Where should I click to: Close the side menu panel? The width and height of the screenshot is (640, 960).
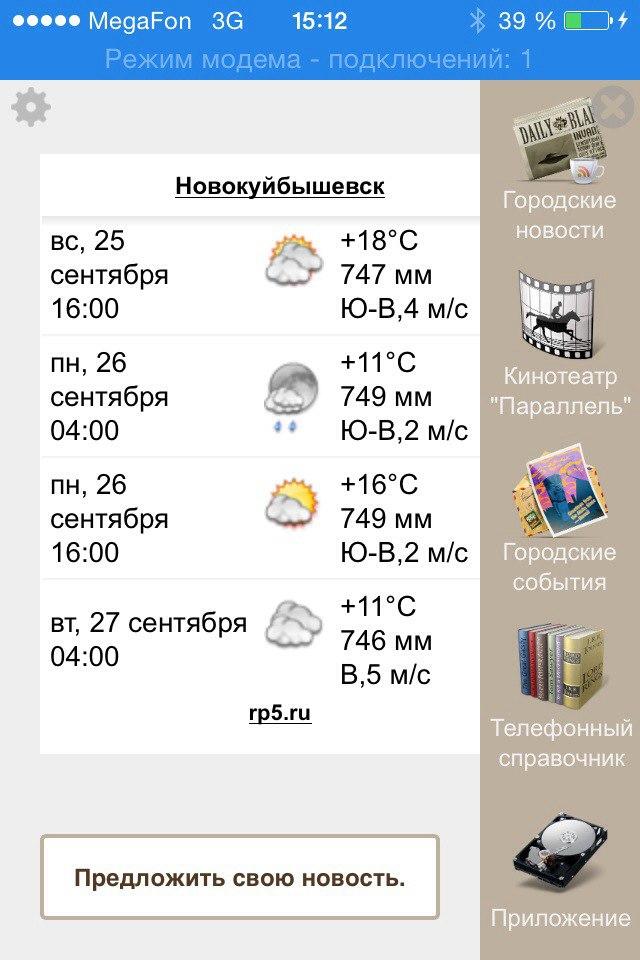click(612, 105)
